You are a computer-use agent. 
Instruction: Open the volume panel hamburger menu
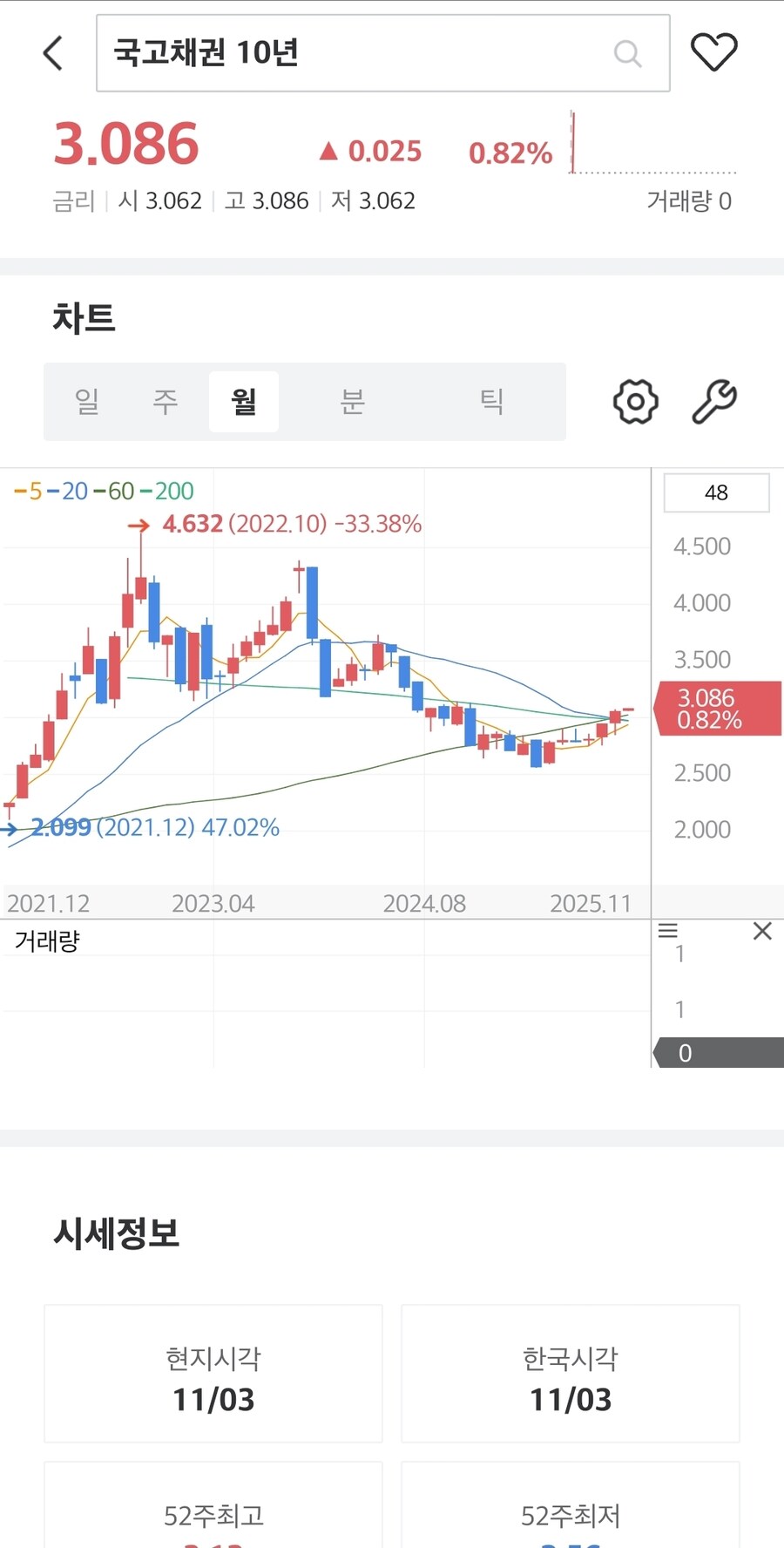[668, 932]
